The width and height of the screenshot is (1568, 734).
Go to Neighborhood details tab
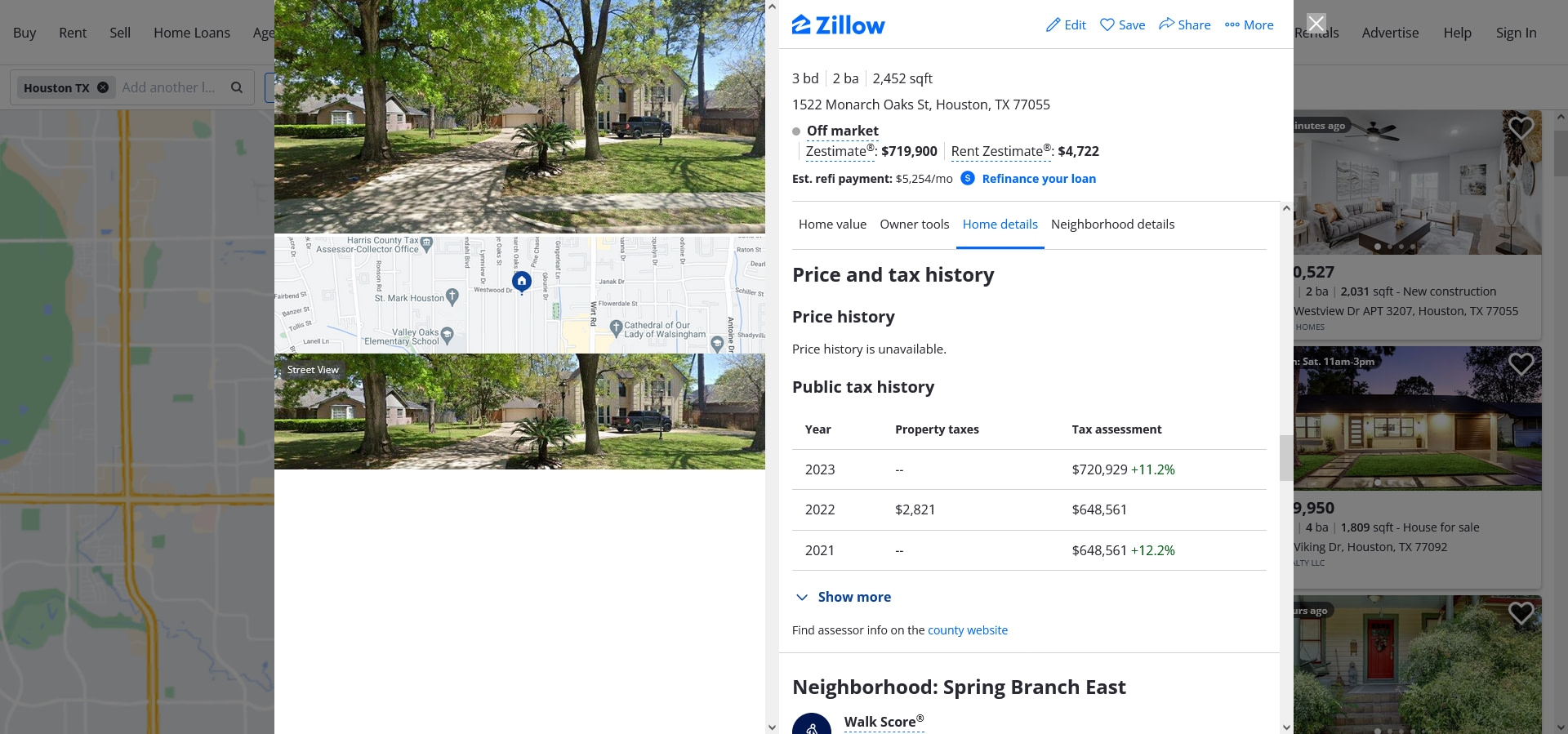(1112, 225)
